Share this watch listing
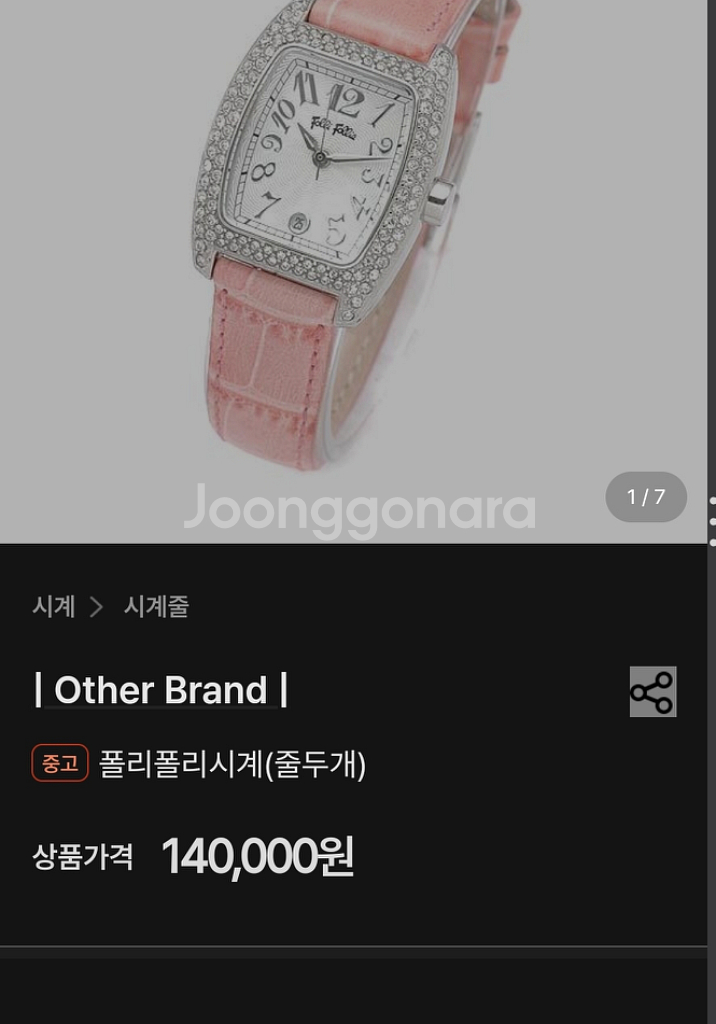Image resolution: width=716 pixels, height=1024 pixels. [652, 692]
